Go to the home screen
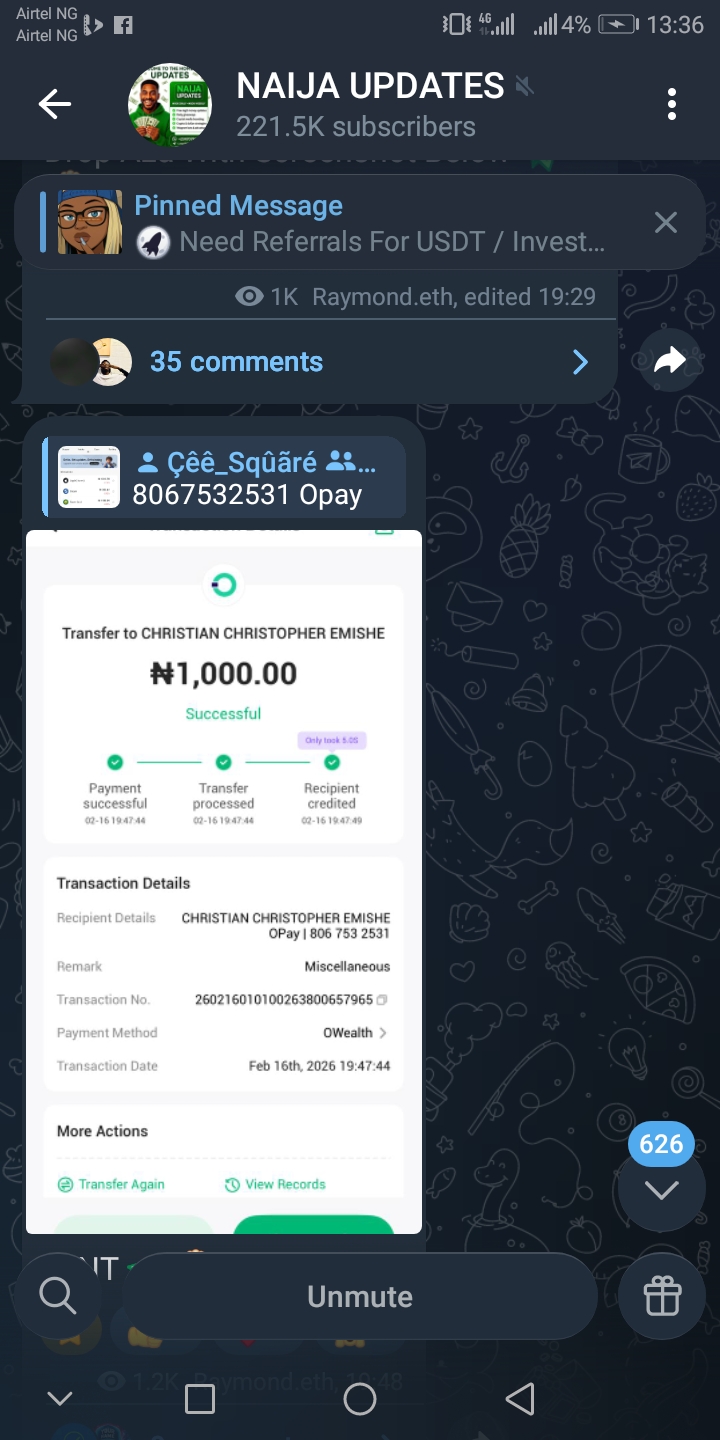Screen dimensions: 720x1440 click(x=360, y=1399)
